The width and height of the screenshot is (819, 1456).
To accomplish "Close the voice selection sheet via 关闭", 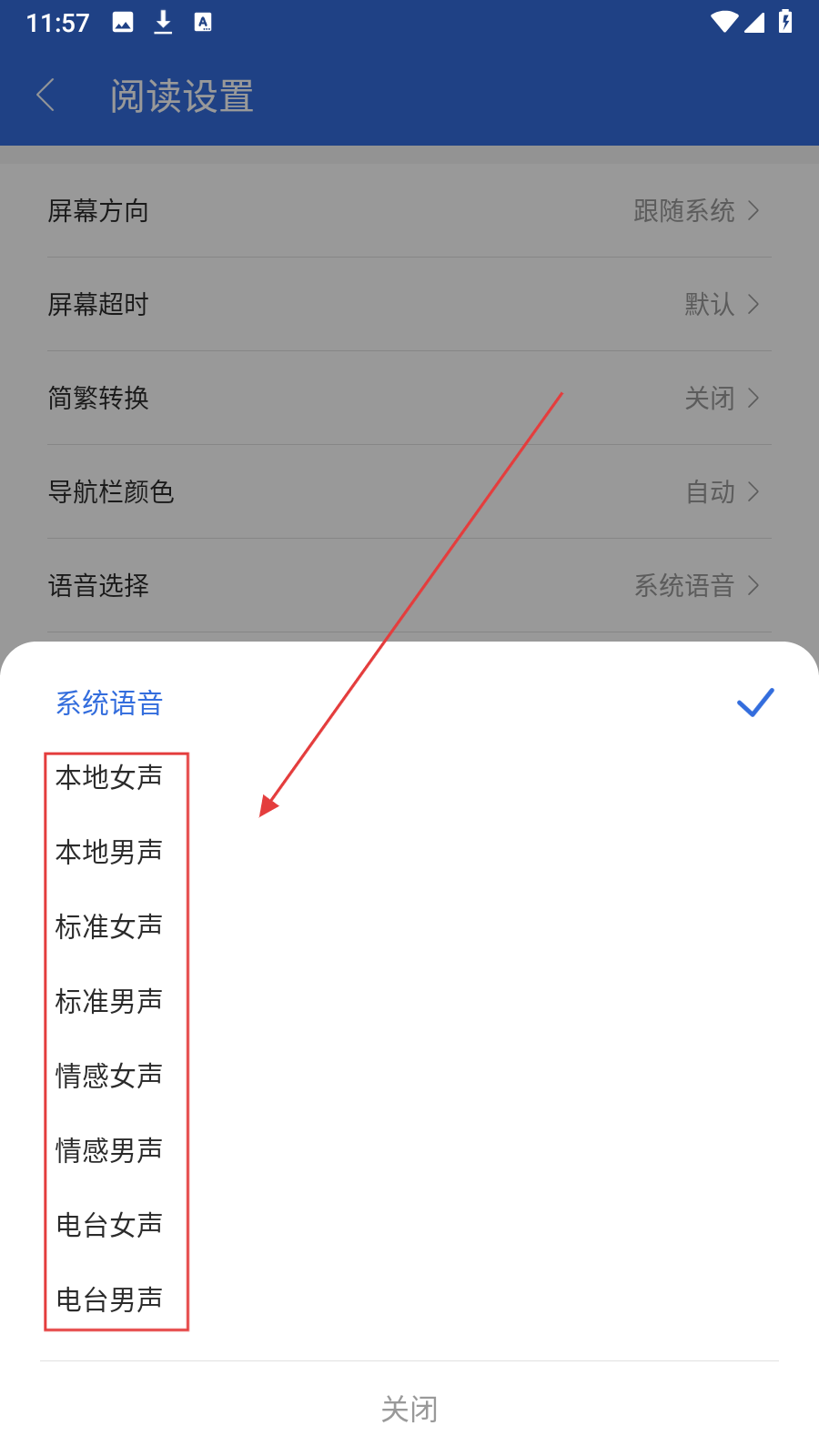I will pyautogui.click(x=409, y=1410).
